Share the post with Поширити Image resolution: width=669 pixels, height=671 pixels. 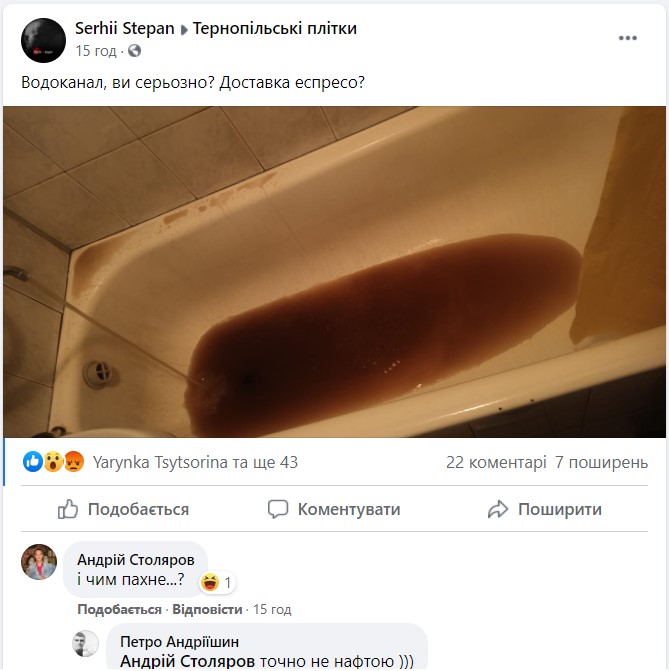(545, 510)
